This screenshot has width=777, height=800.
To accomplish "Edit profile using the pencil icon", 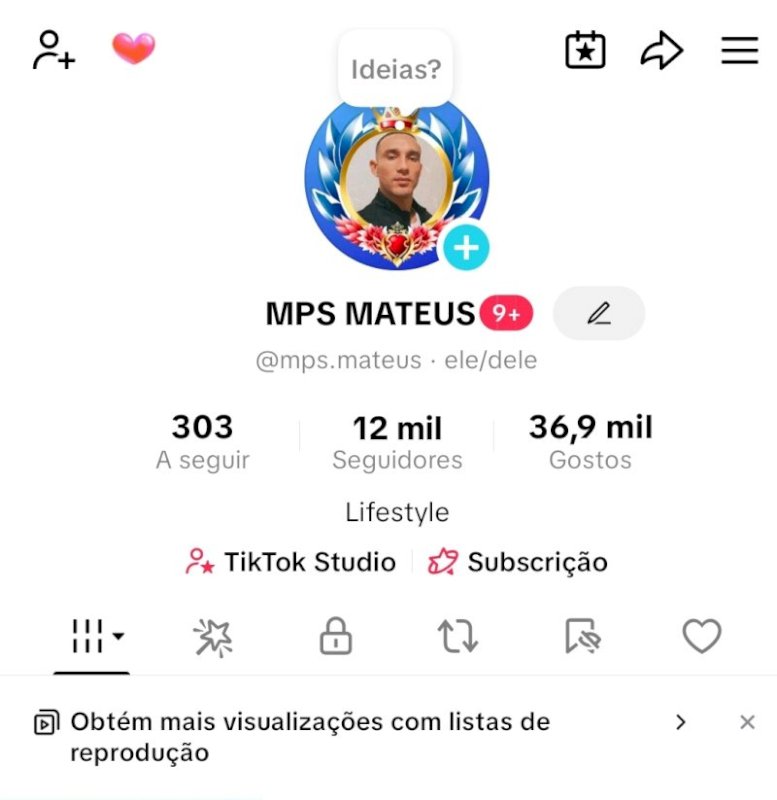I will click(x=599, y=313).
